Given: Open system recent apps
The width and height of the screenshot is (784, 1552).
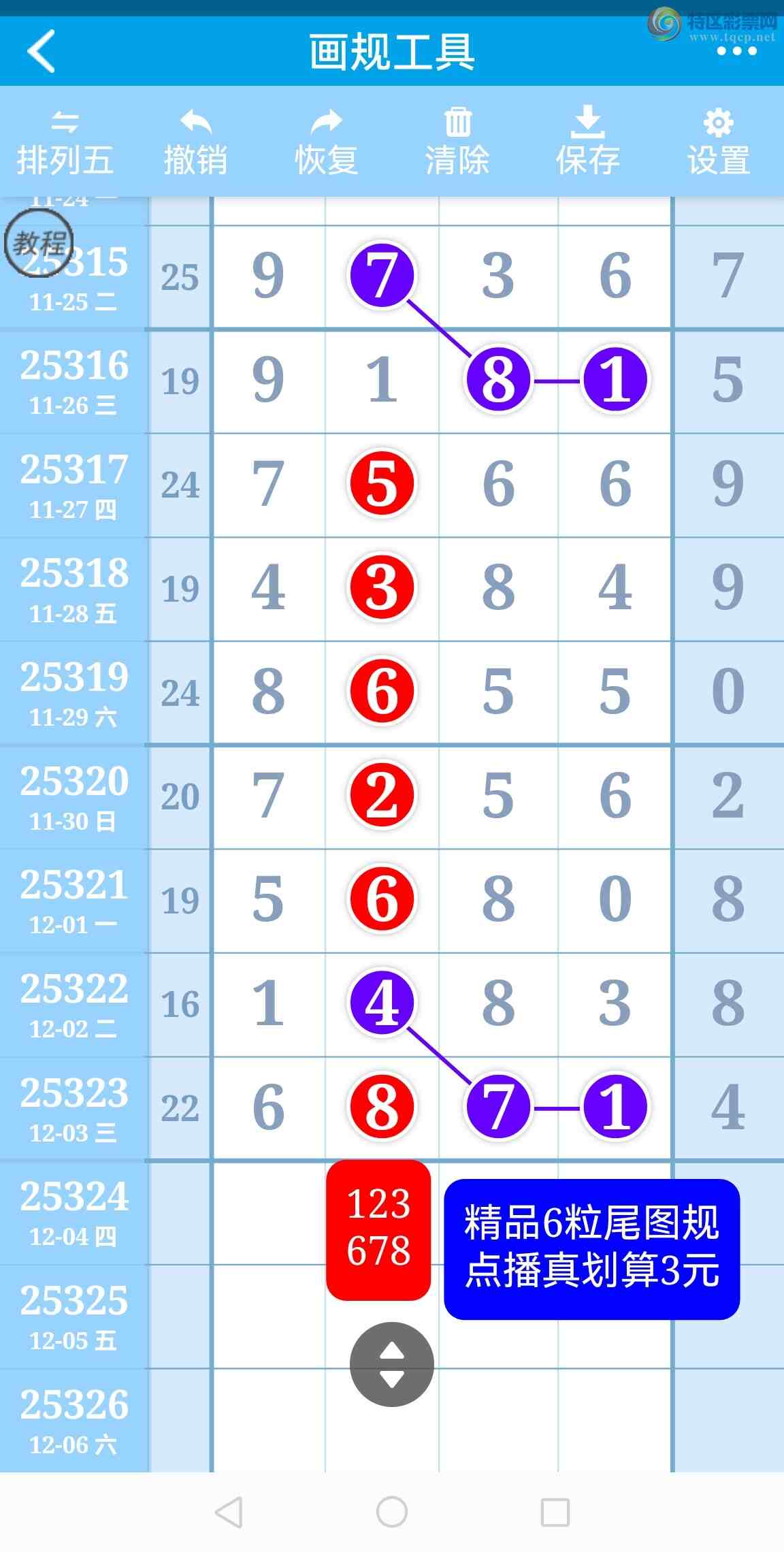Looking at the screenshot, I should click(x=555, y=1513).
